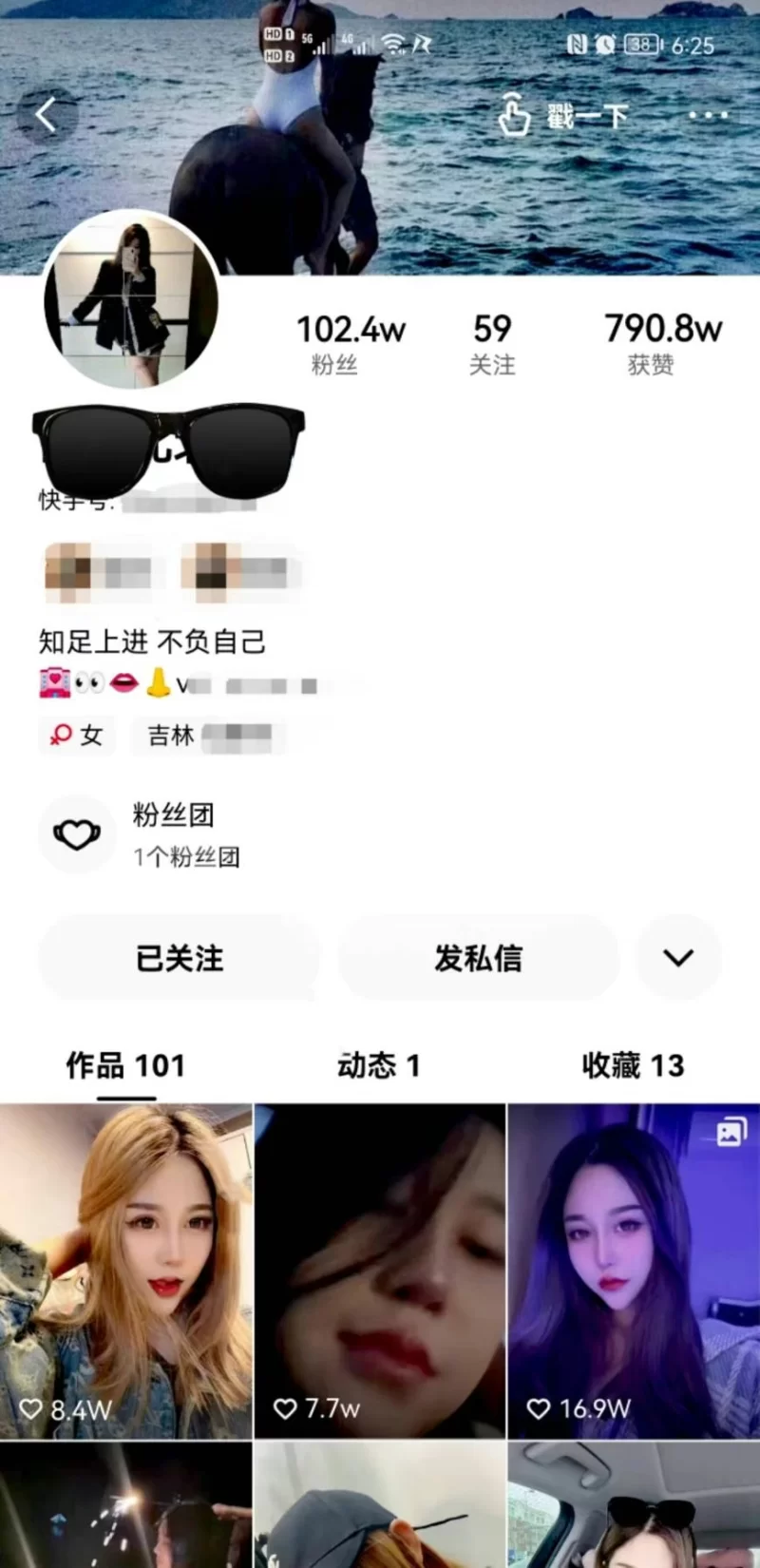Open the post with 16.9W likes

[634, 1271]
